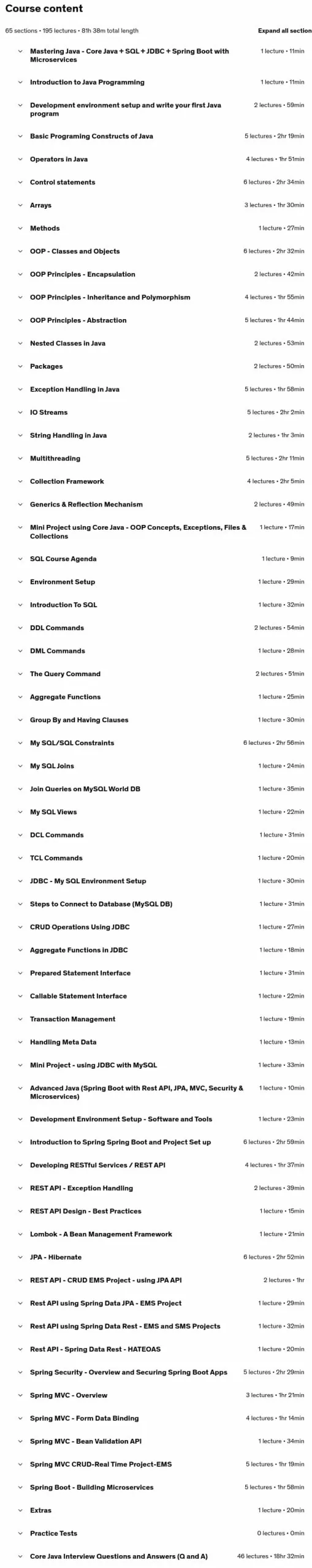This screenshot has width=312, height=1568.
Task: Open the SQL Course Agenda section
Action: [156, 559]
